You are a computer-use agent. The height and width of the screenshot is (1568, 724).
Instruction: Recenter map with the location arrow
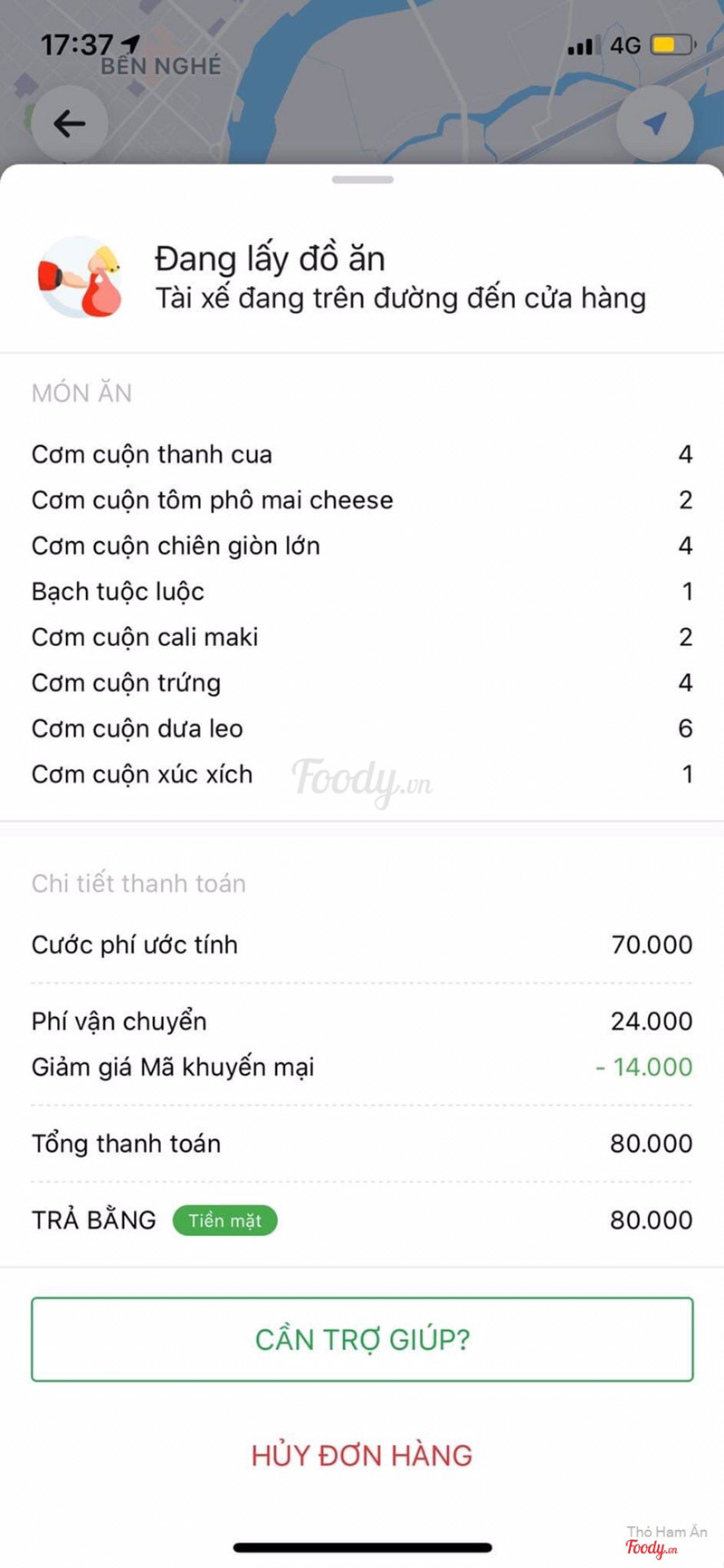tap(654, 123)
